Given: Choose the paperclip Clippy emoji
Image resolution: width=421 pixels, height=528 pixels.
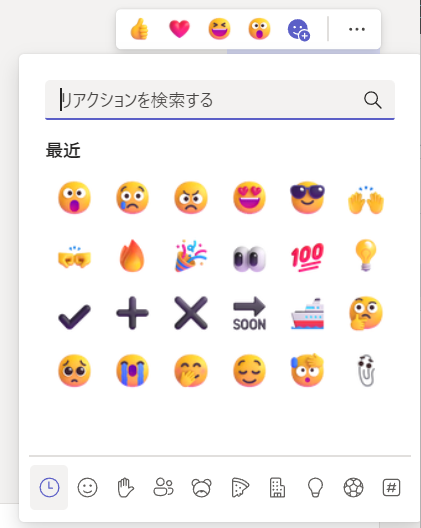Looking at the screenshot, I should 366,370.
